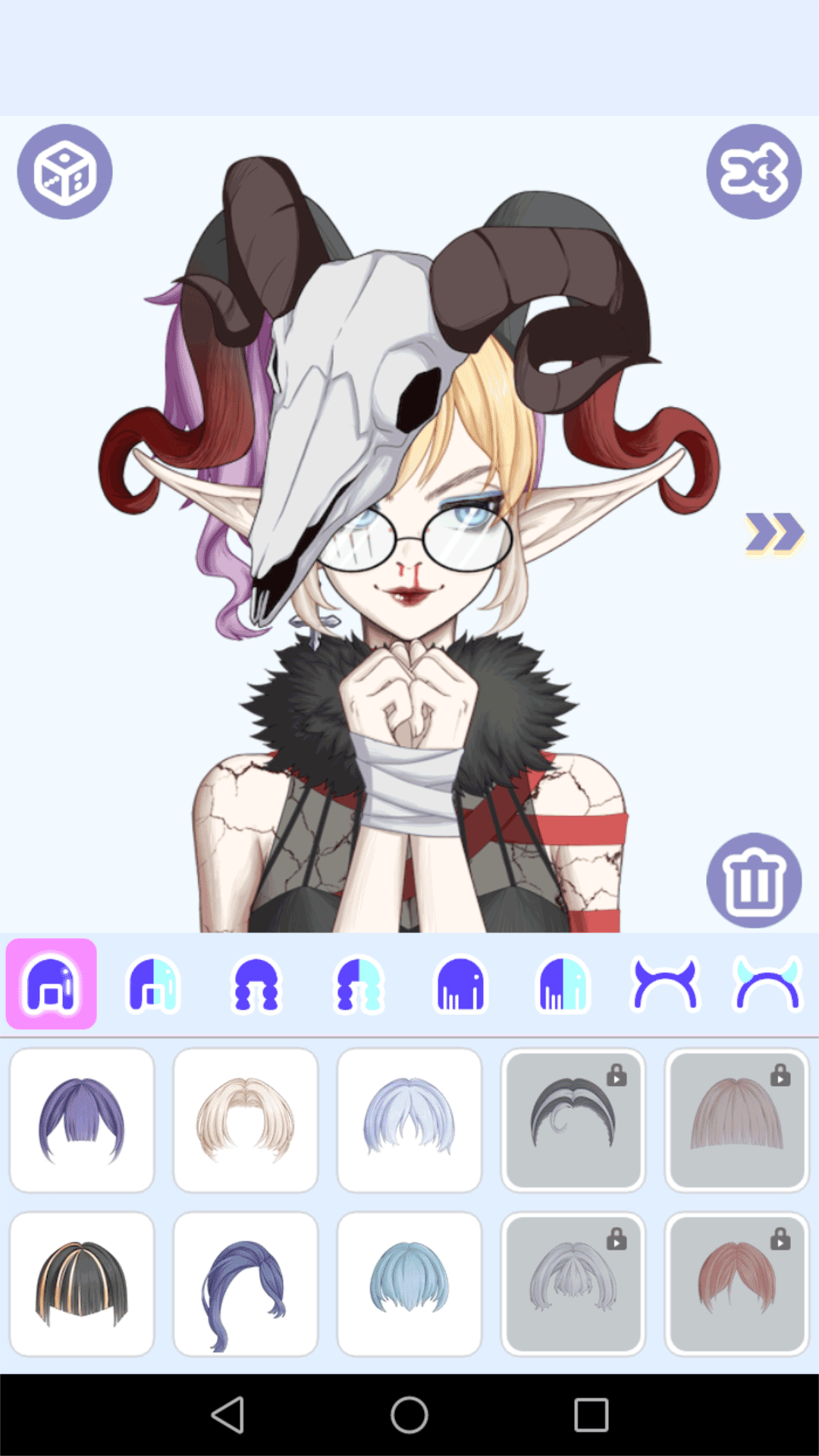Tap the trash can delete button

pos(754,880)
